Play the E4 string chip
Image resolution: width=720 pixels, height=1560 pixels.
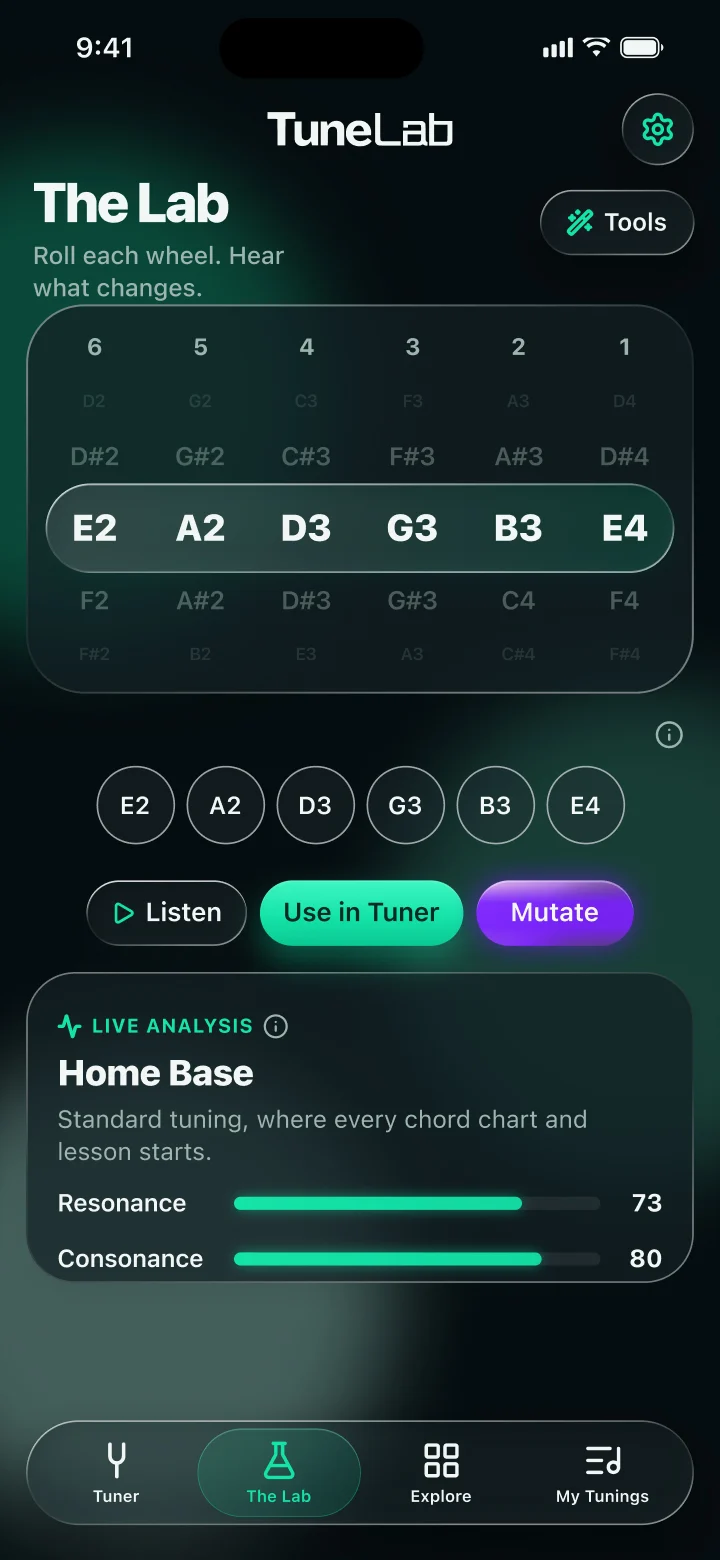(585, 805)
